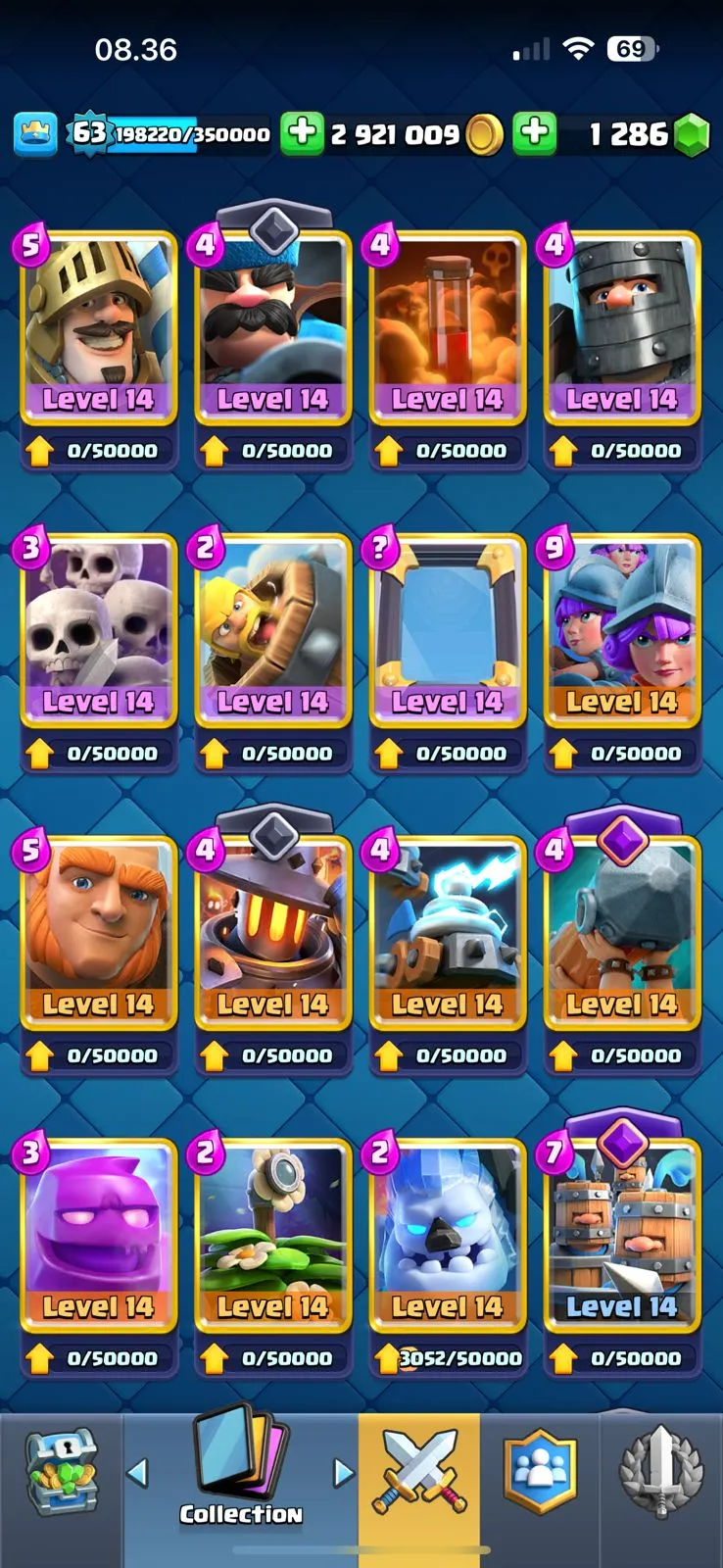Switch to the Shop chest tab
The width and height of the screenshot is (723, 1568).
tap(61, 1472)
